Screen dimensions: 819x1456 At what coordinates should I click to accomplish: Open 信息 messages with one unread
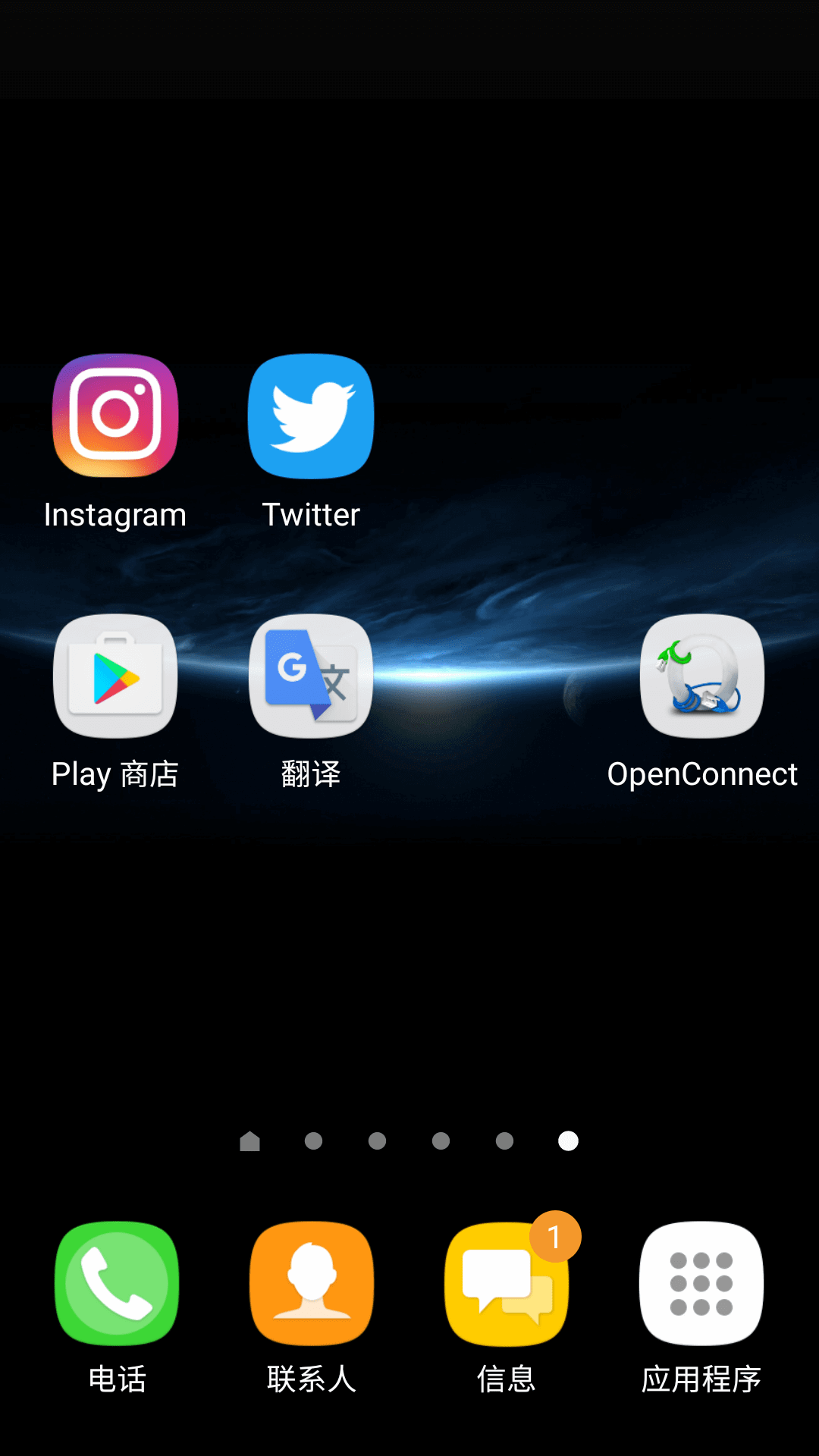(x=507, y=1283)
